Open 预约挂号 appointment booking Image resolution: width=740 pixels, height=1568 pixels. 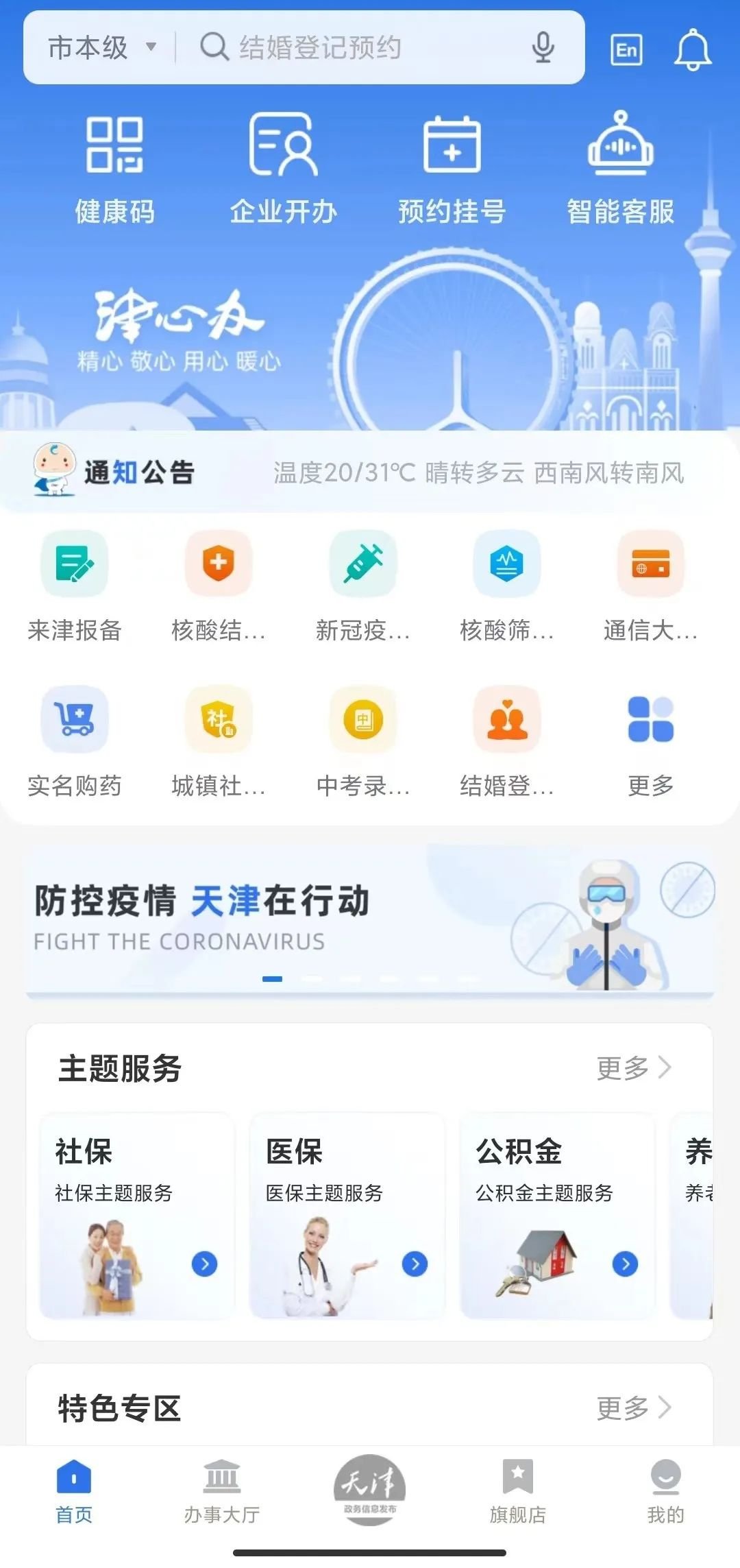(x=452, y=168)
